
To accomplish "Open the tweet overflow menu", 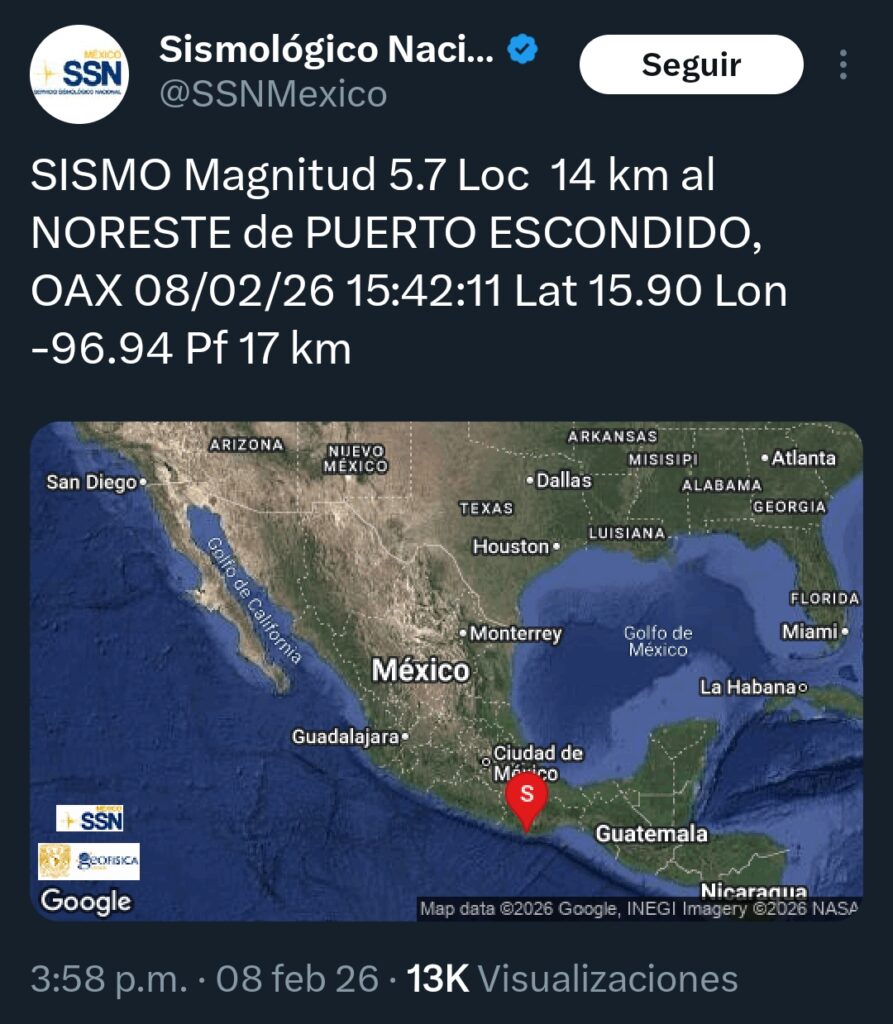I will coord(843,65).
